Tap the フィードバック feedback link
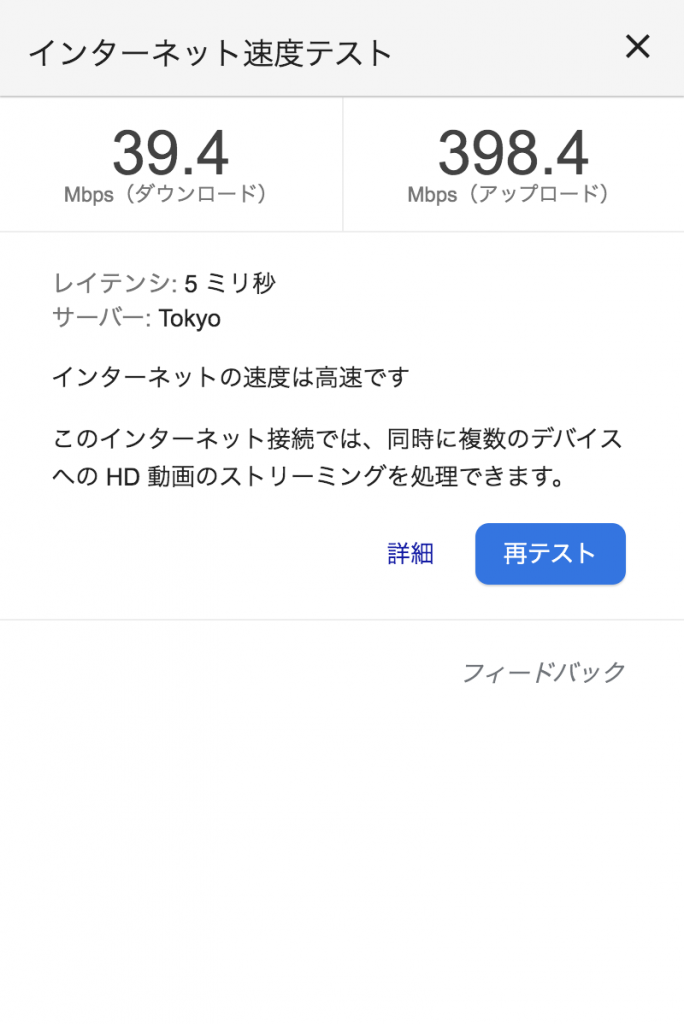Screen dimensions: 684x1024 (543, 672)
